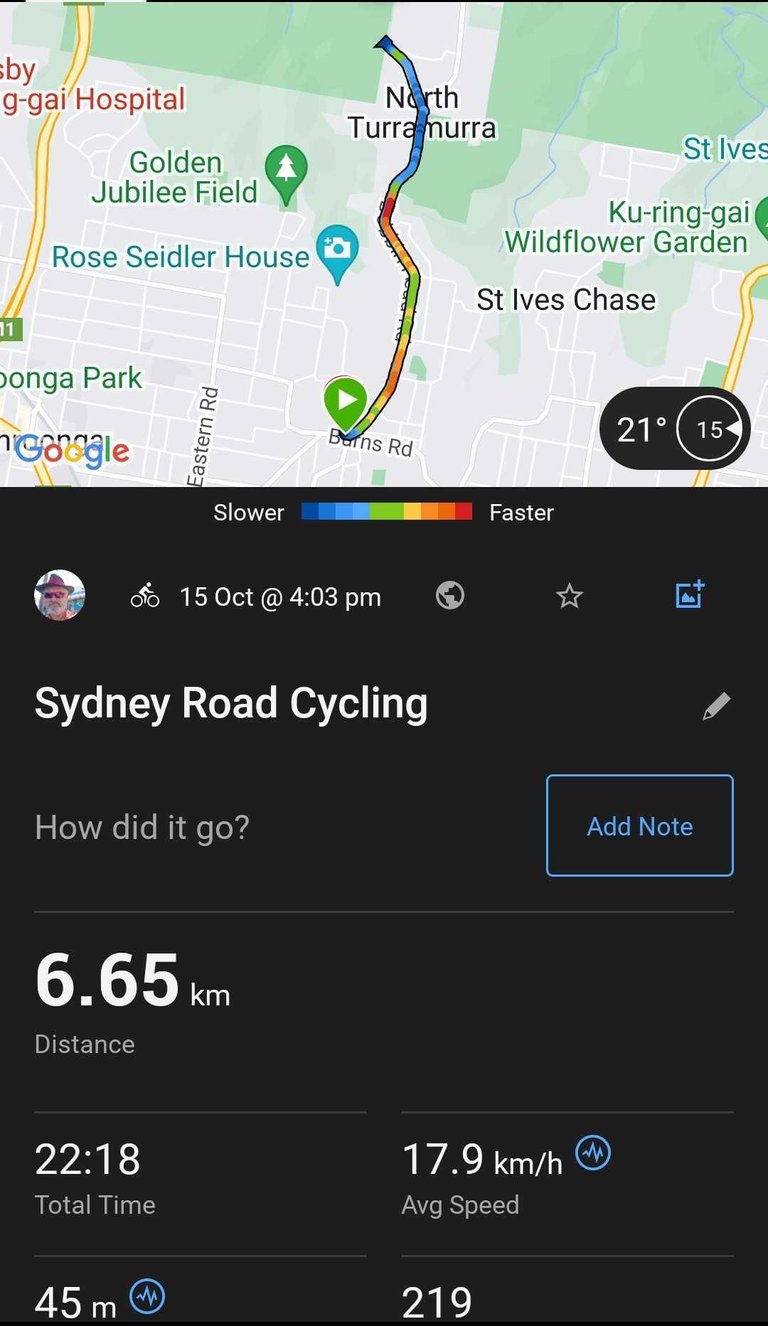The width and height of the screenshot is (768, 1326).
Task: Add a photo to this activity
Action: 690,595
